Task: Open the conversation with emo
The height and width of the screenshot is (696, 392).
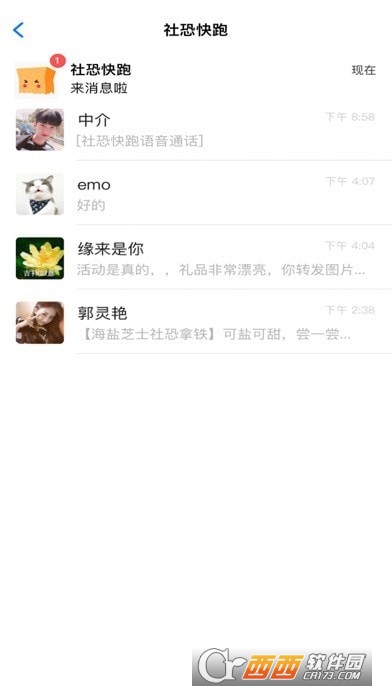Action: (196, 194)
